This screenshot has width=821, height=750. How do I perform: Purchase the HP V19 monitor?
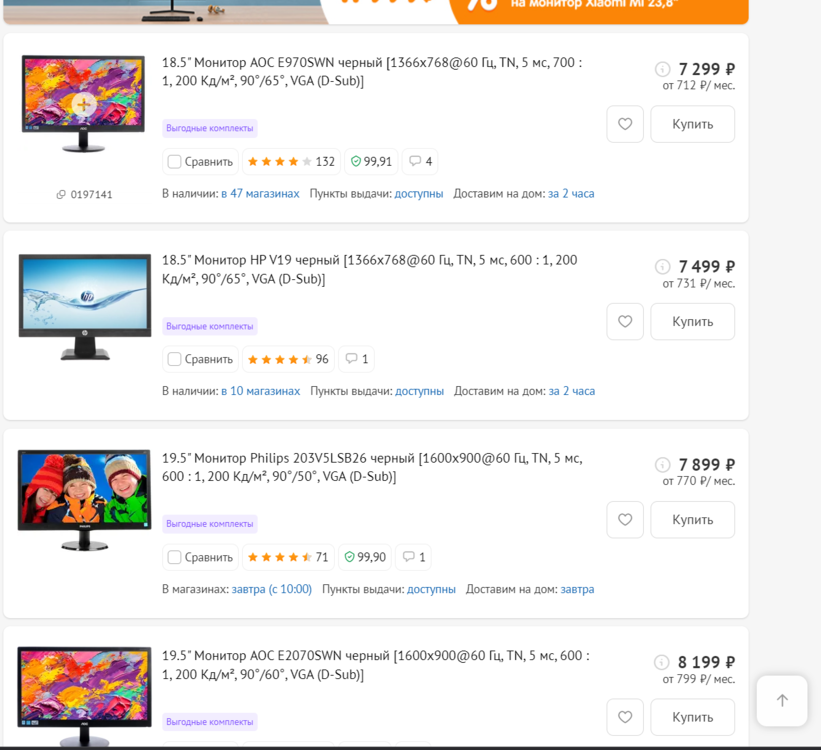tap(692, 322)
